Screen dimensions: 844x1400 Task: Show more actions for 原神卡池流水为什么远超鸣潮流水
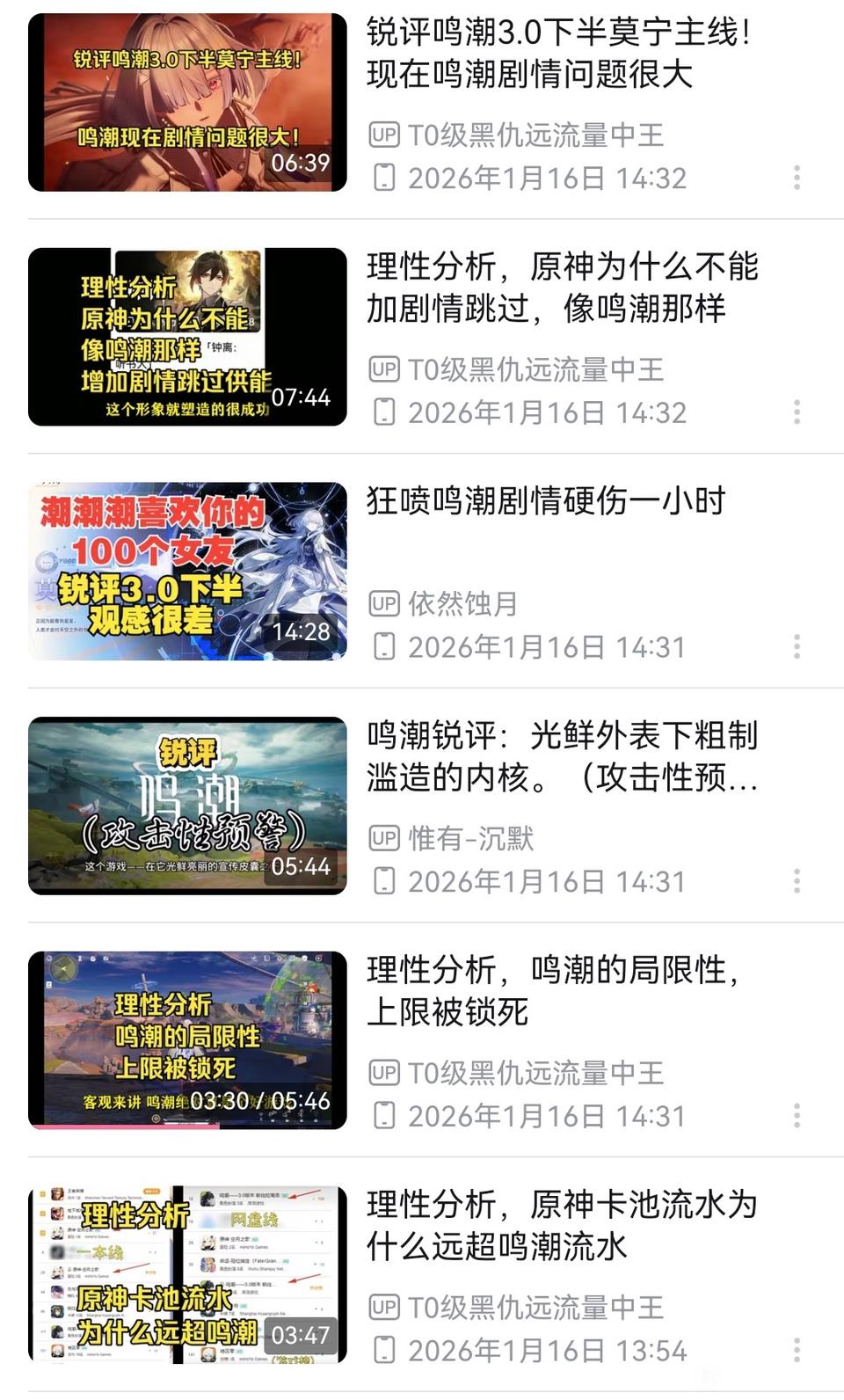pos(797,1350)
